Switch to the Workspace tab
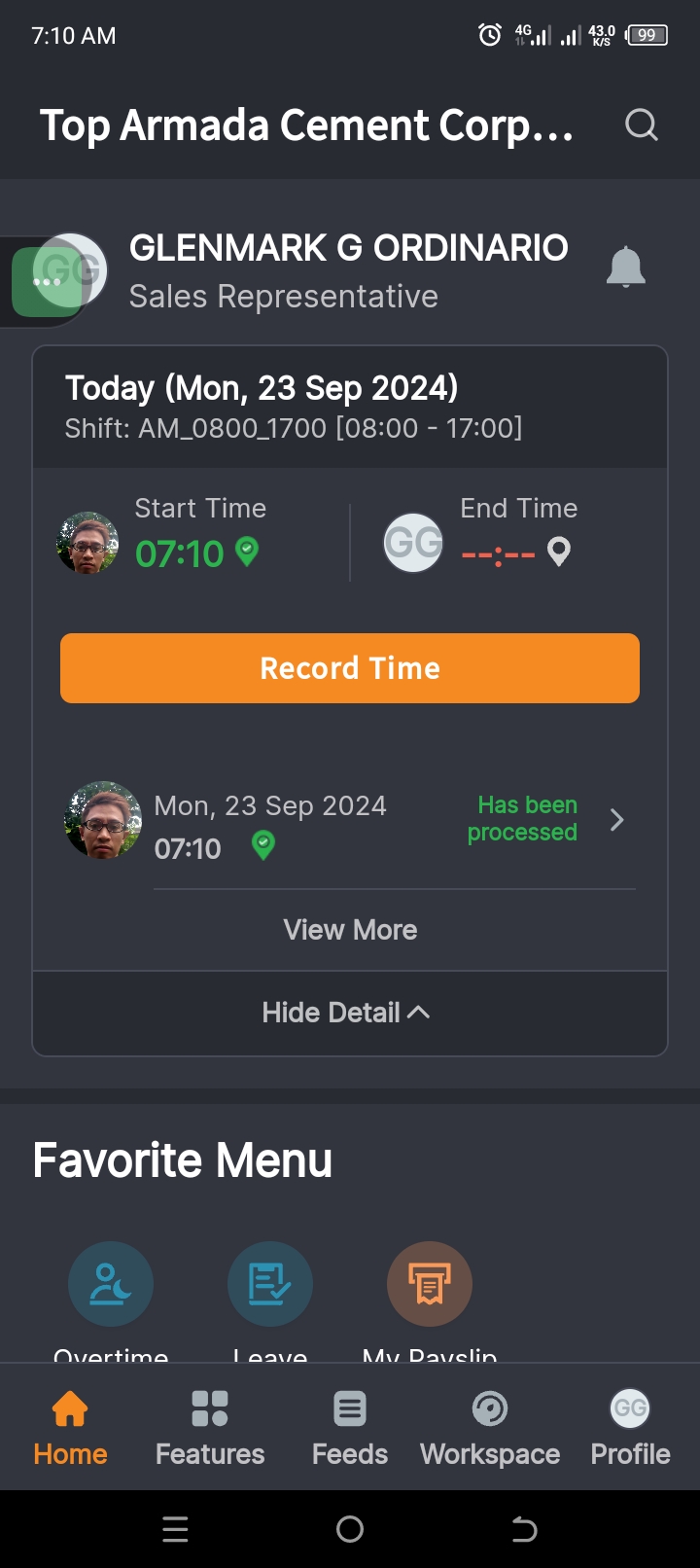This screenshot has height=1568, width=700. click(490, 1427)
